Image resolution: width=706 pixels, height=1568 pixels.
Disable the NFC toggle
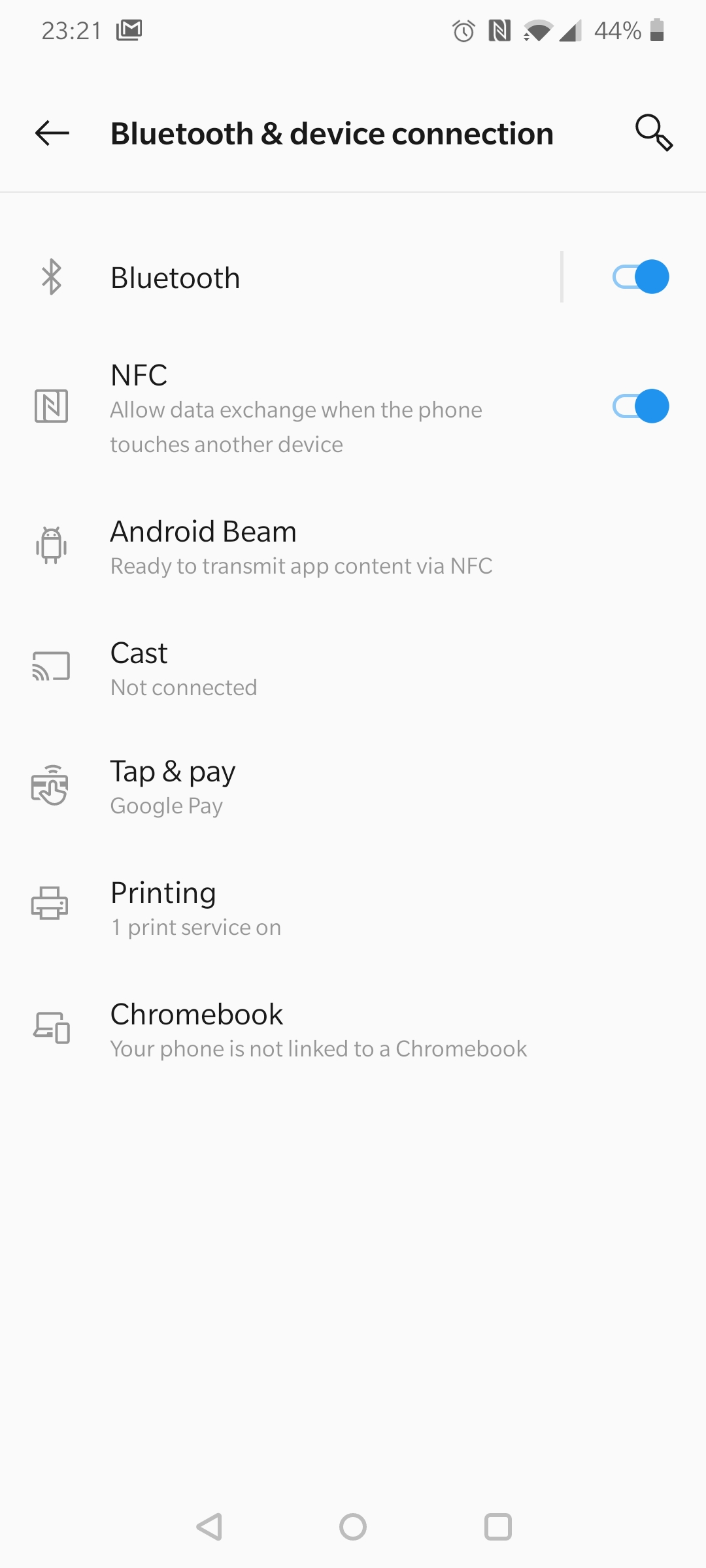tap(641, 406)
